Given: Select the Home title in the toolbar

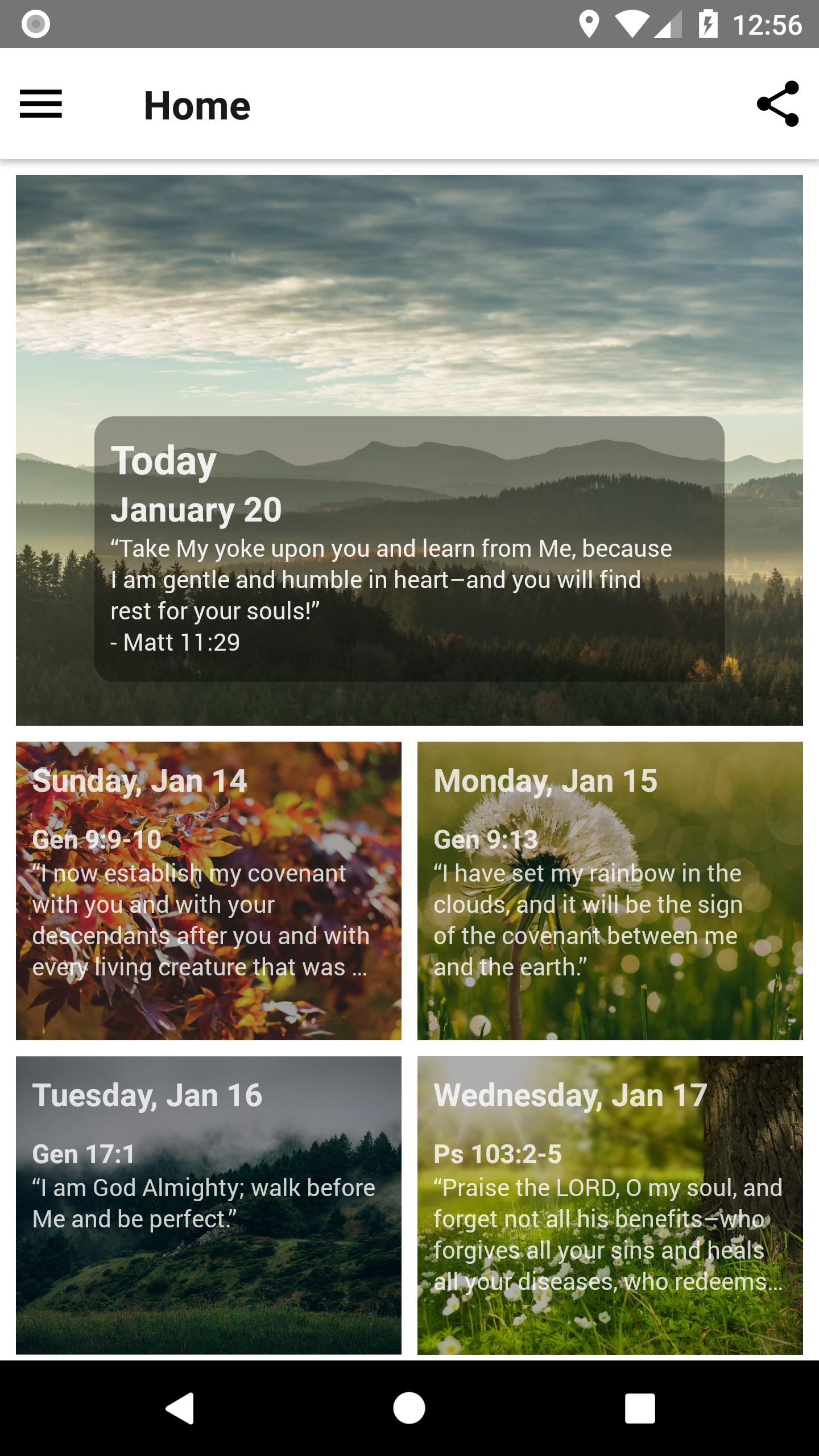Looking at the screenshot, I should (198, 104).
